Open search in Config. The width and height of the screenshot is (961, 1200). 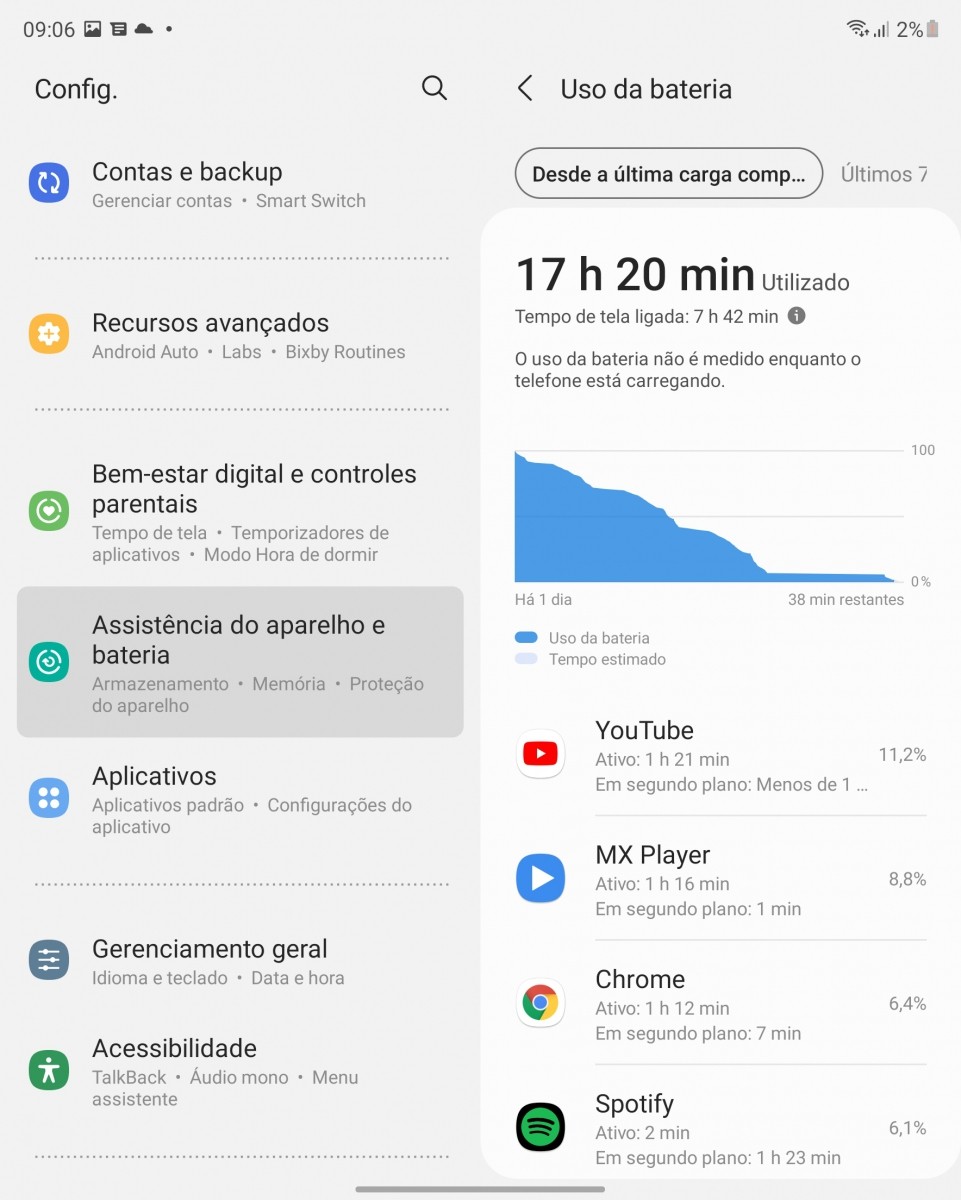(x=434, y=88)
